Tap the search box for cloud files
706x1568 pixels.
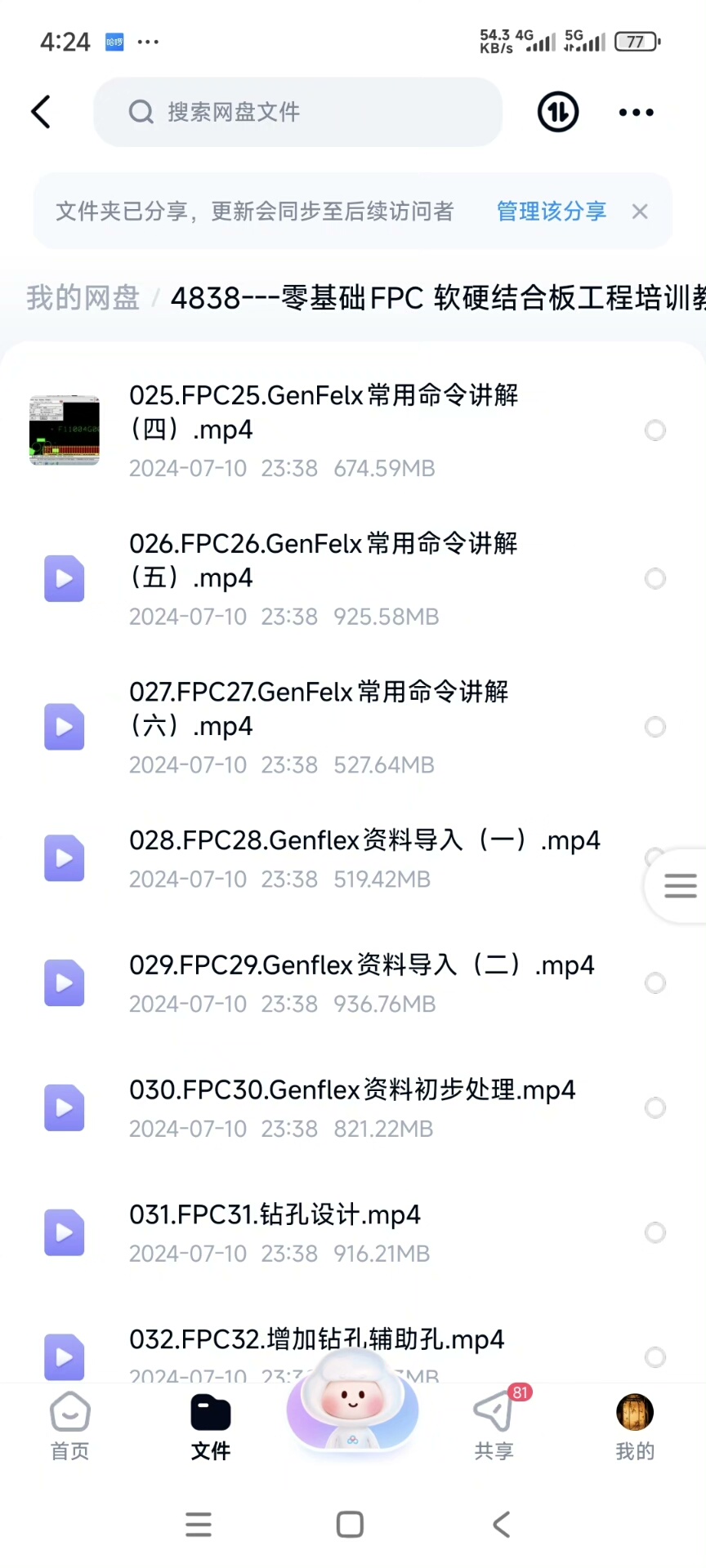[x=297, y=113]
